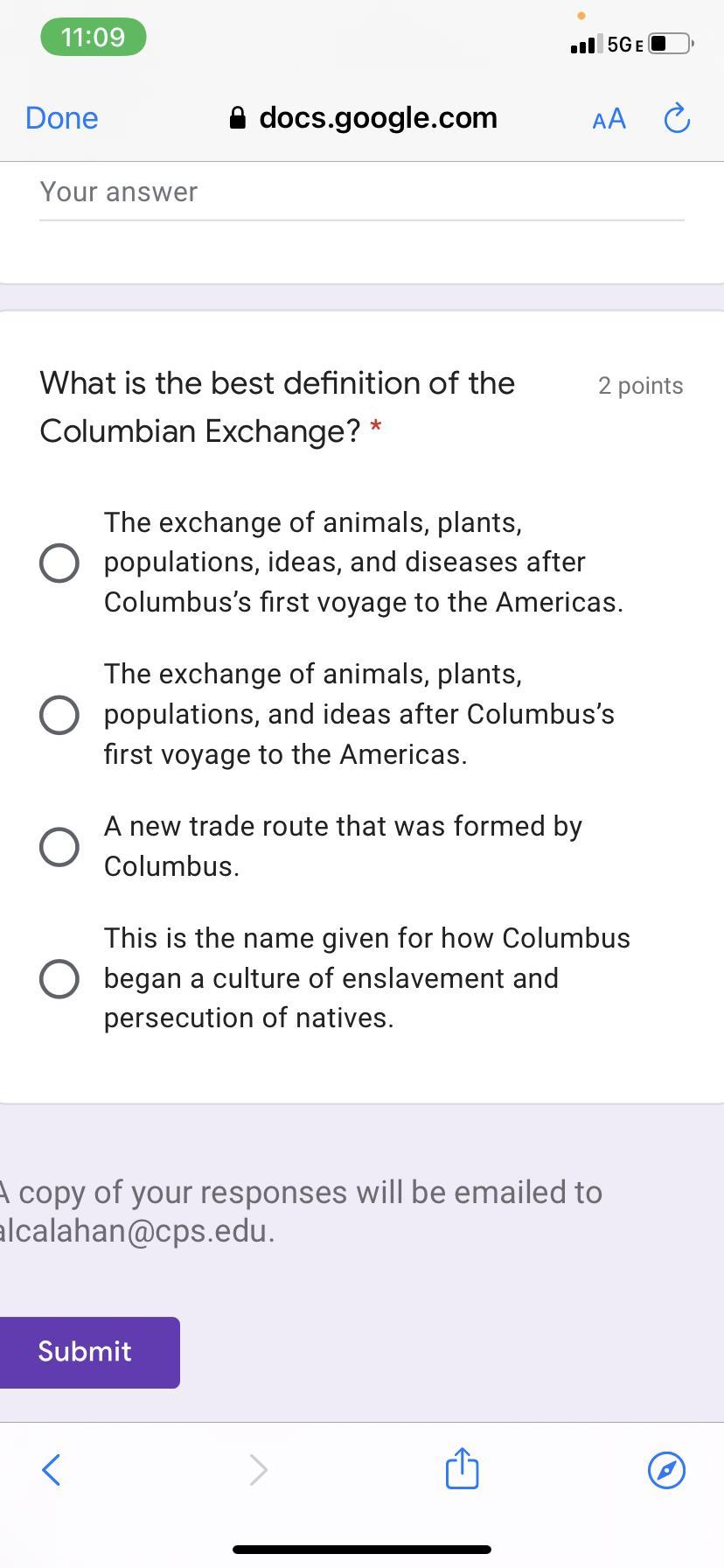Open this page in Safari

[x=666, y=1470]
